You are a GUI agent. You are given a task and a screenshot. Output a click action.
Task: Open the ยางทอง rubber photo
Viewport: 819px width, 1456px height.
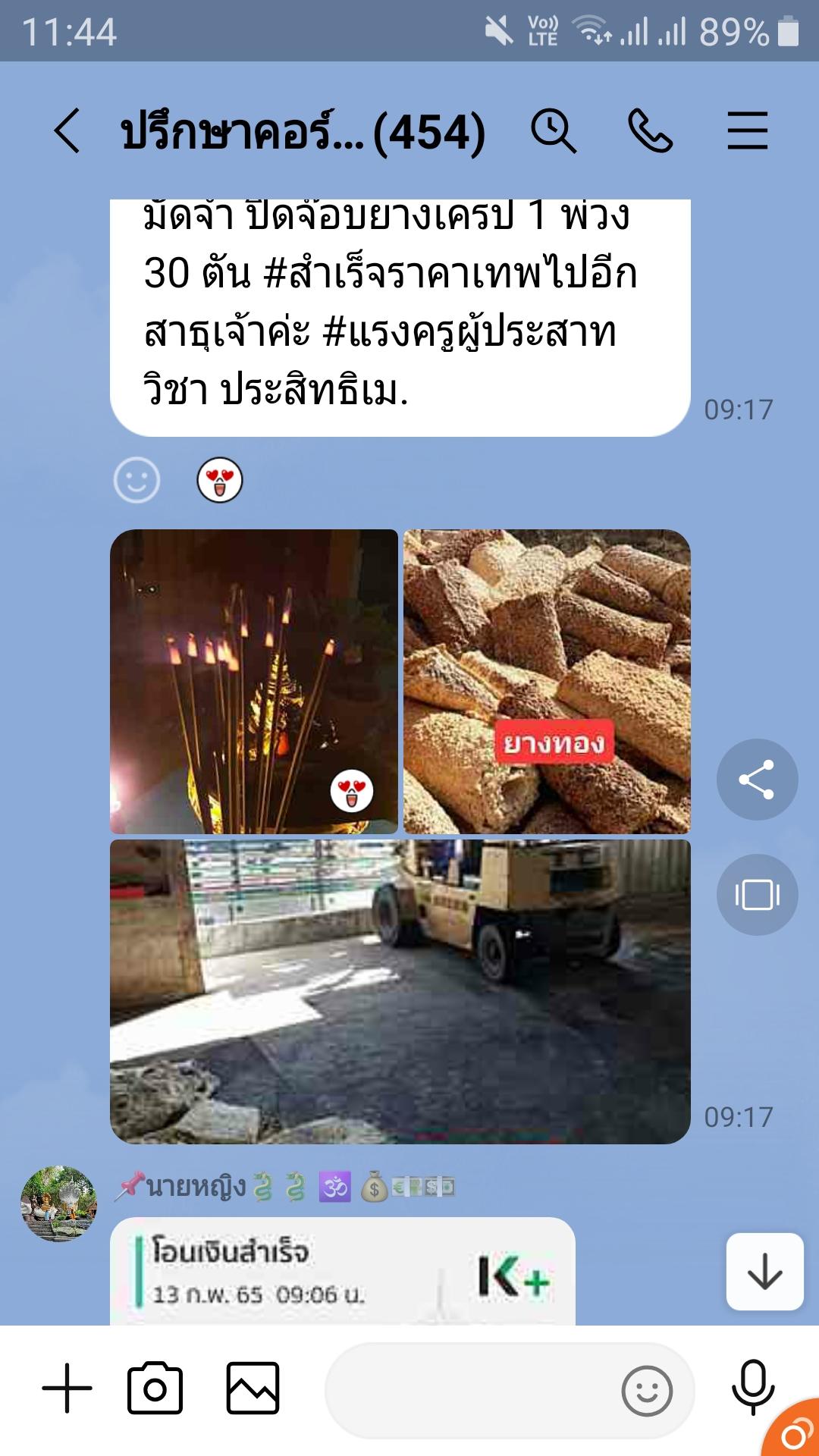pyautogui.click(x=547, y=681)
